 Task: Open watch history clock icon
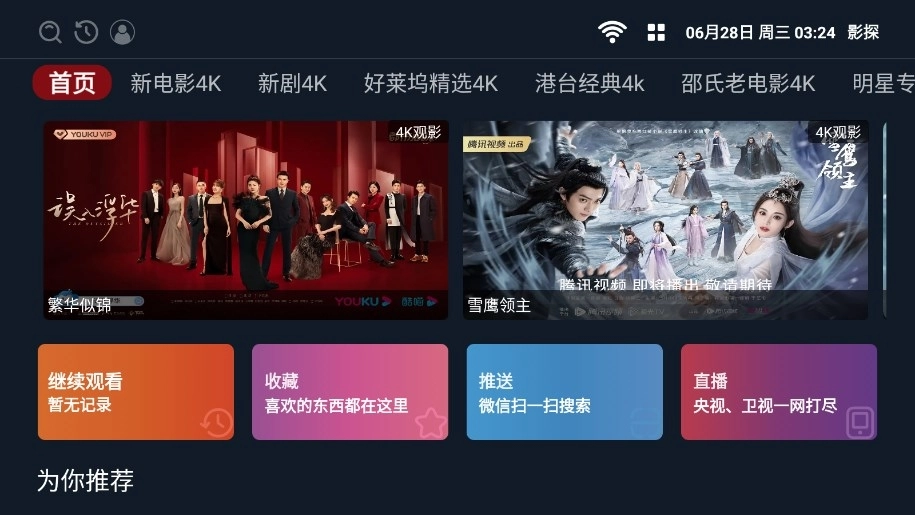(x=86, y=32)
